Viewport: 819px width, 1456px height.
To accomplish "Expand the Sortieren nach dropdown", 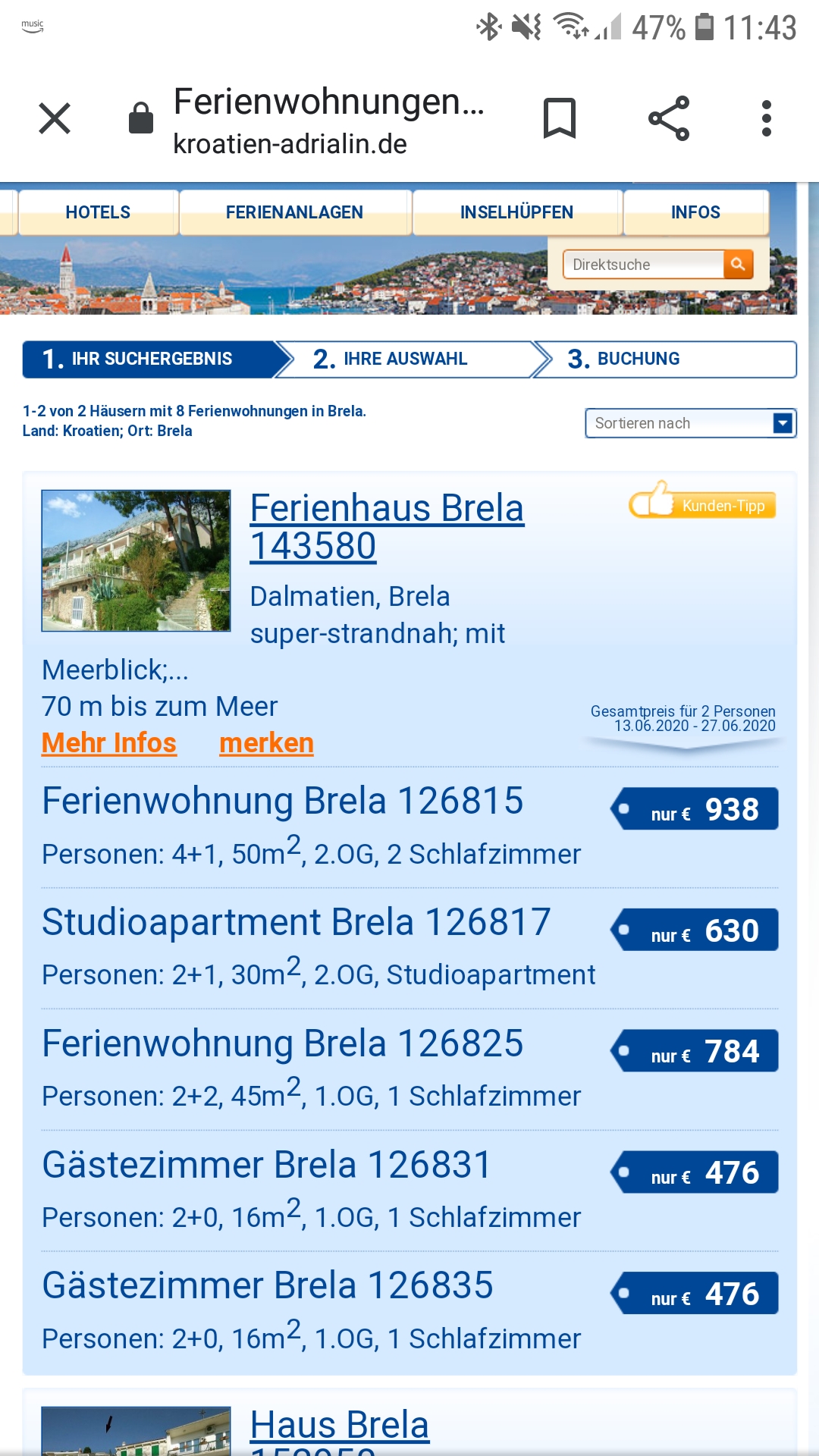I will [x=690, y=423].
